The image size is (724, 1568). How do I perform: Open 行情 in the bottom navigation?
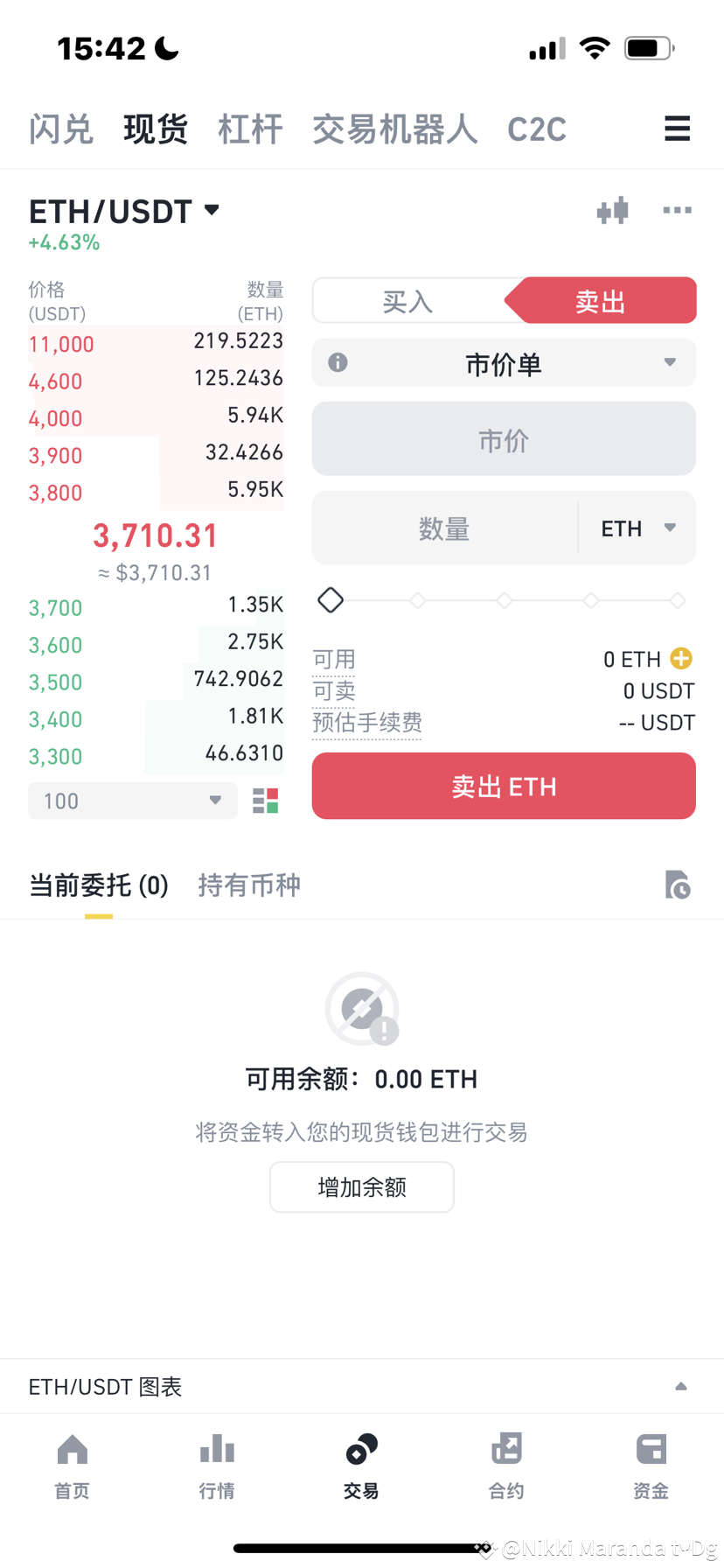(216, 1466)
